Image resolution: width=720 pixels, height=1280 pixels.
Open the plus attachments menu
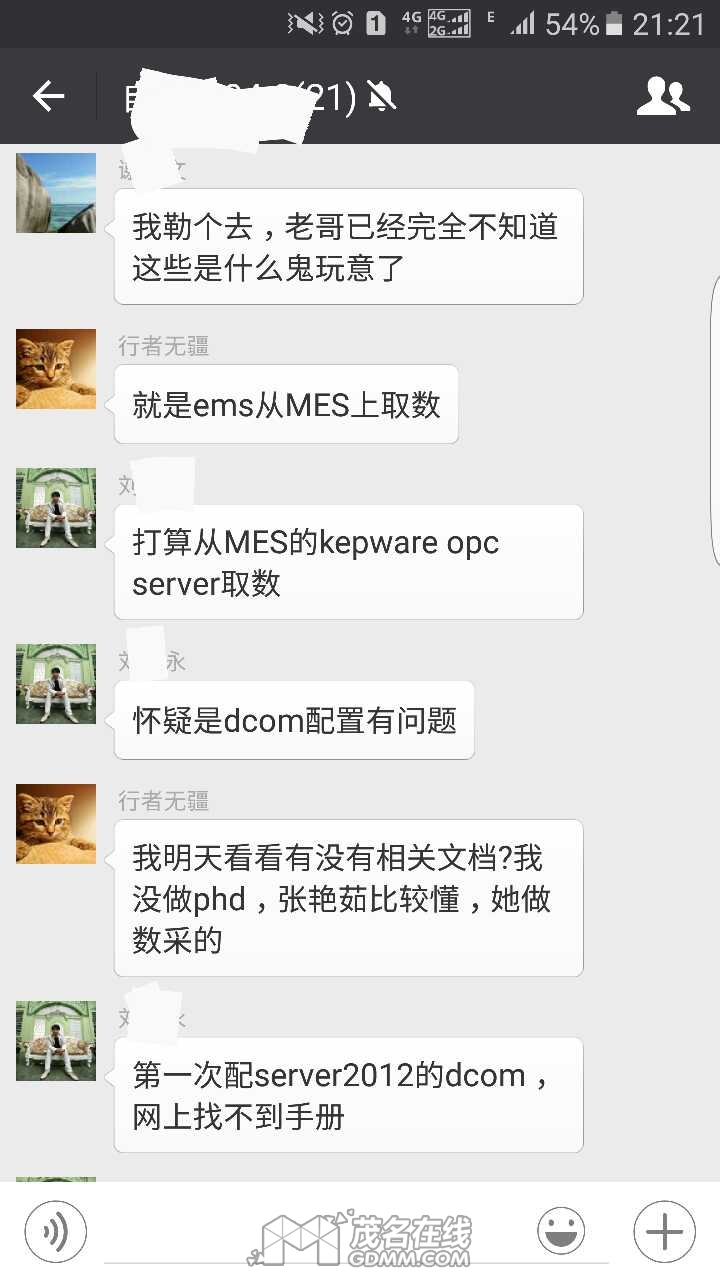pyautogui.click(x=664, y=1231)
